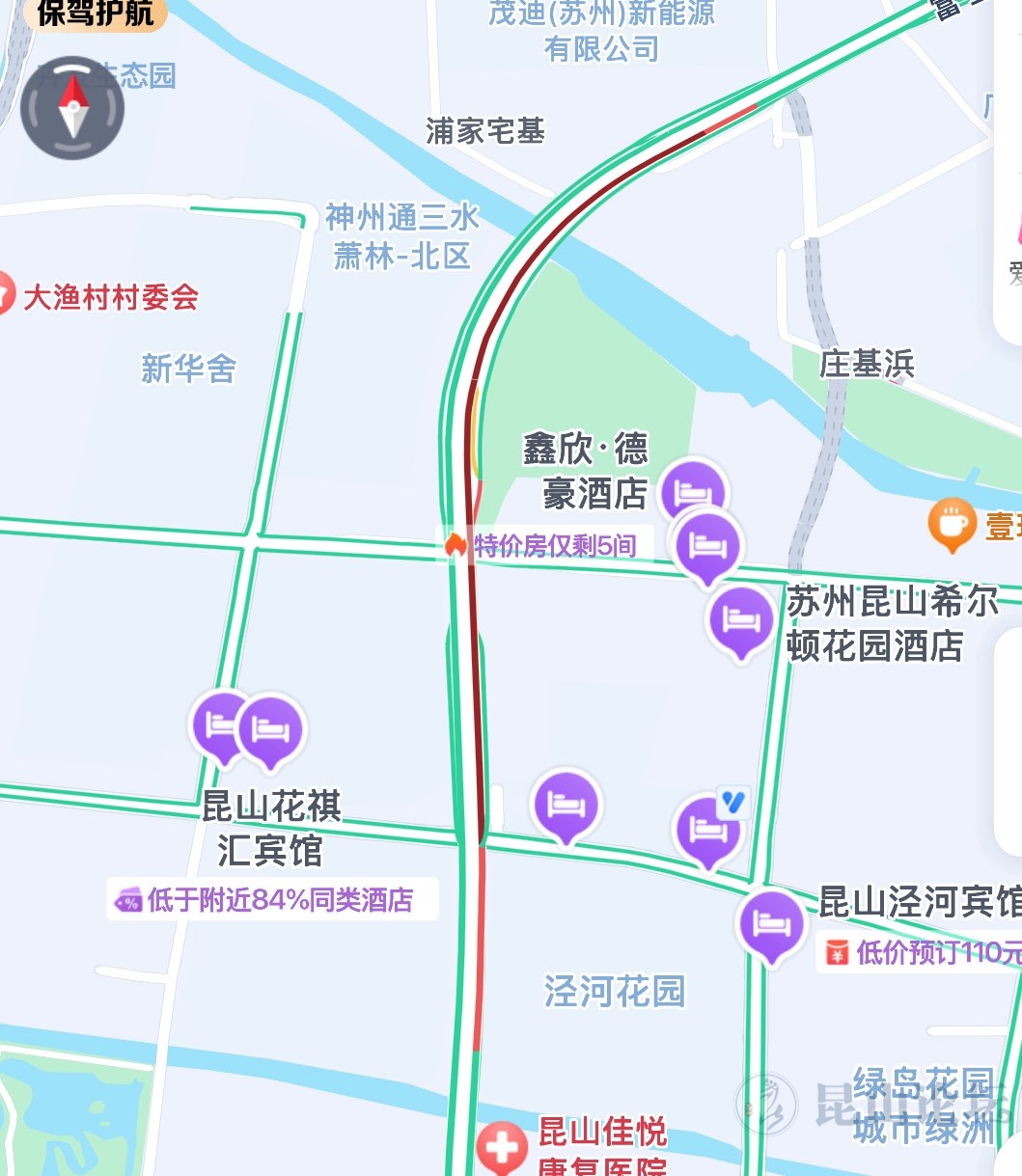Open the 低于附近84%同类酒店 tag

[x=270, y=901]
